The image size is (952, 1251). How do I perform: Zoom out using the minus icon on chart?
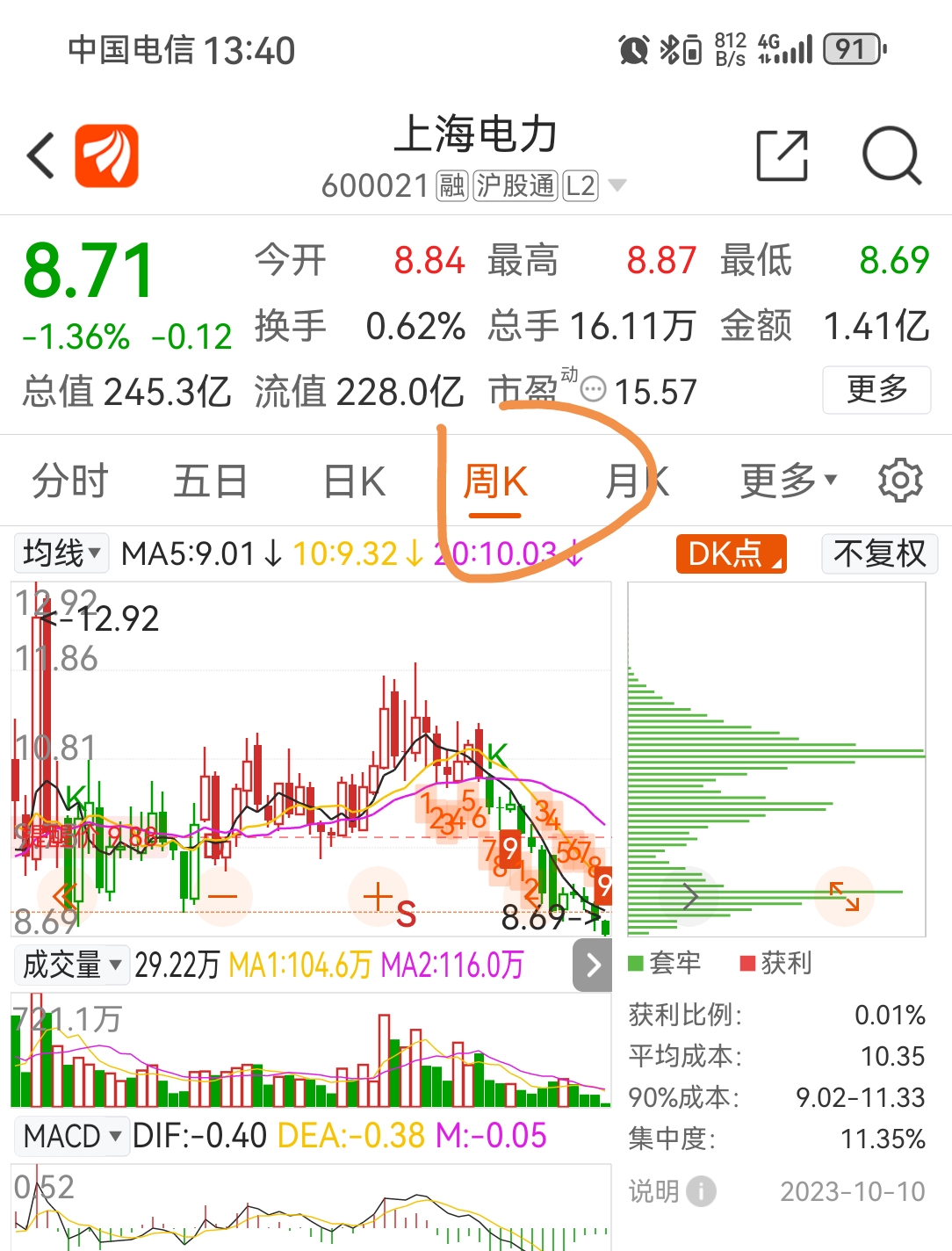pyautogui.click(x=224, y=895)
